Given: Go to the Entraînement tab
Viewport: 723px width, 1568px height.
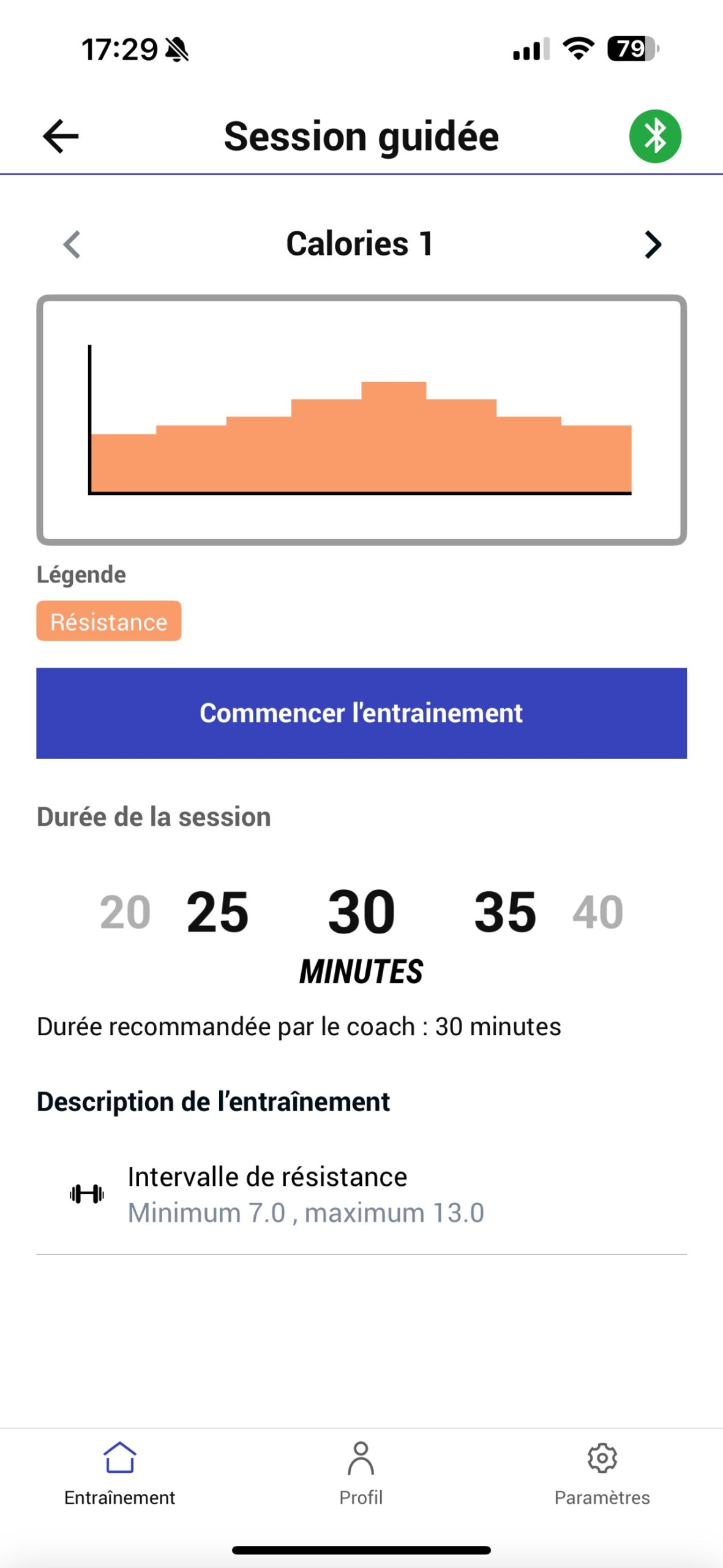Looking at the screenshot, I should (119, 1474).
